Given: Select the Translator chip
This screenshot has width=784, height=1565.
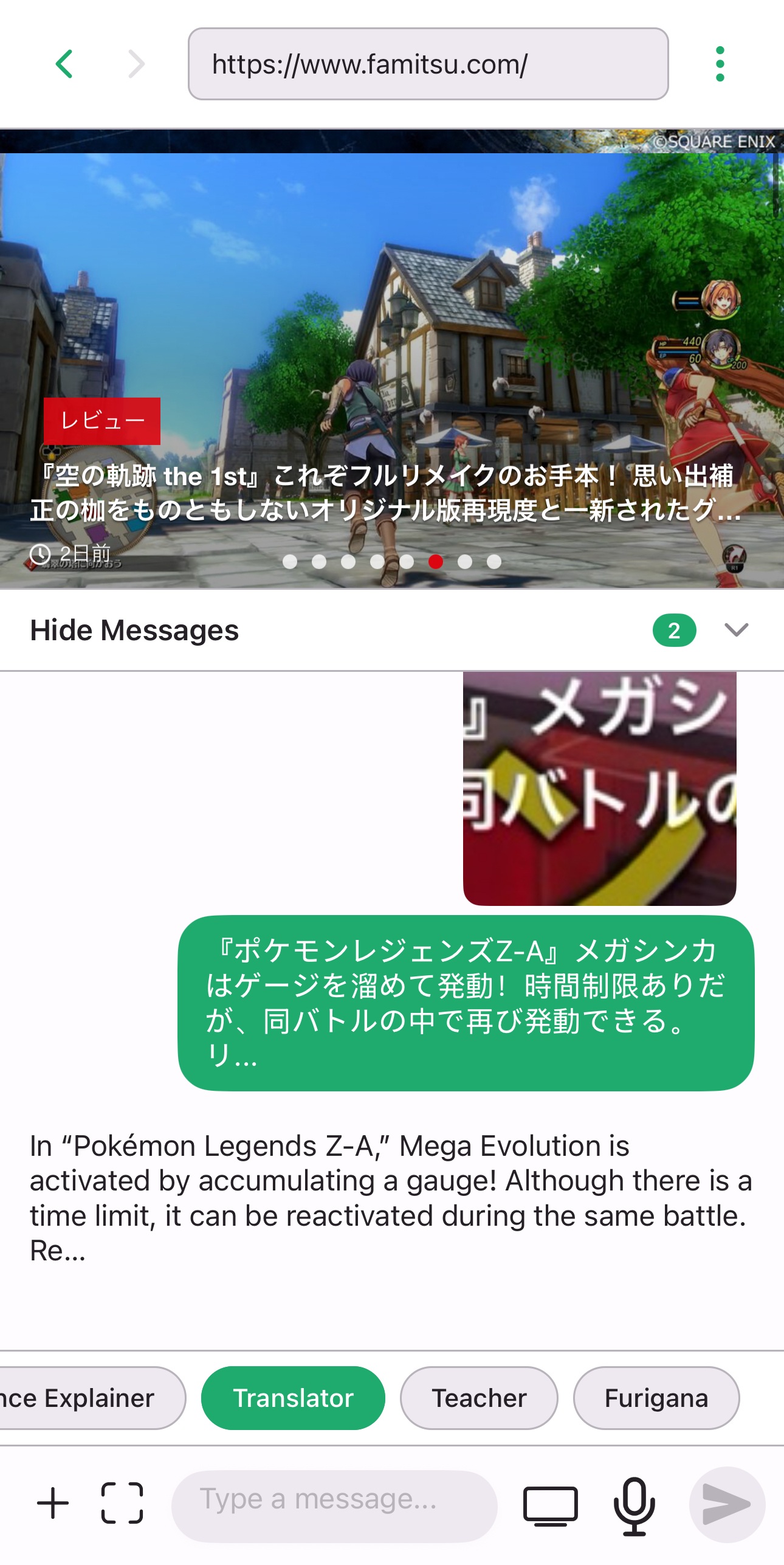Looking at the screenshot, I should pyautogui.click(x=293, y=1398).
